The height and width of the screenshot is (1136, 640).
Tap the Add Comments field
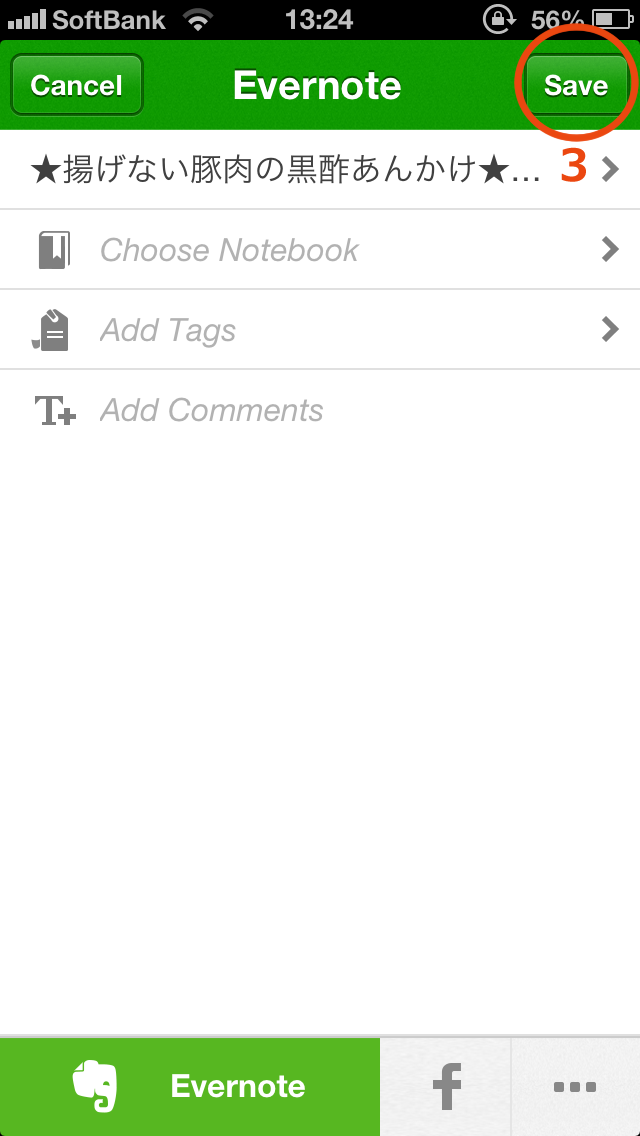(x=320, y=410)
